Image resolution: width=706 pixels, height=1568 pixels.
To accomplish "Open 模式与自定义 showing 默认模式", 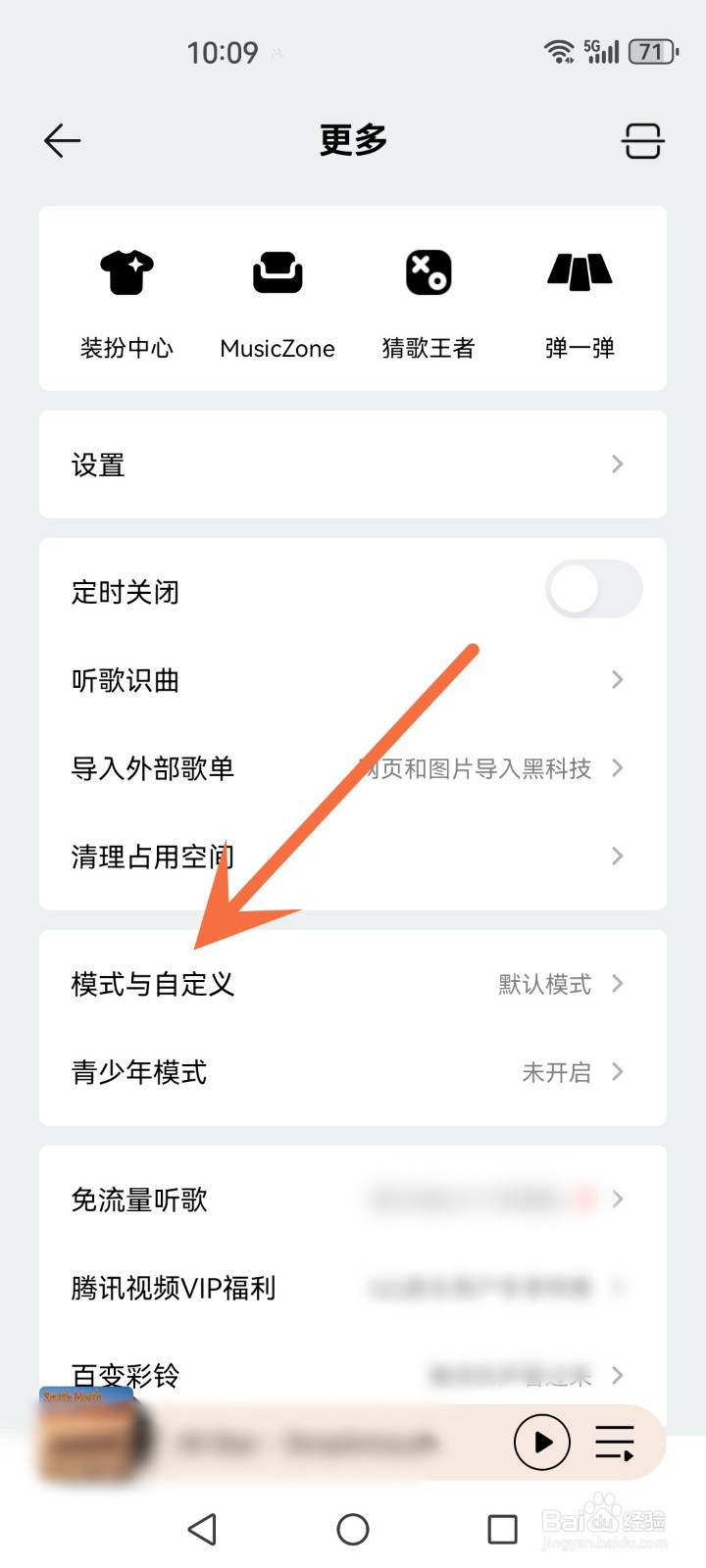I will [x=353, y=985].
